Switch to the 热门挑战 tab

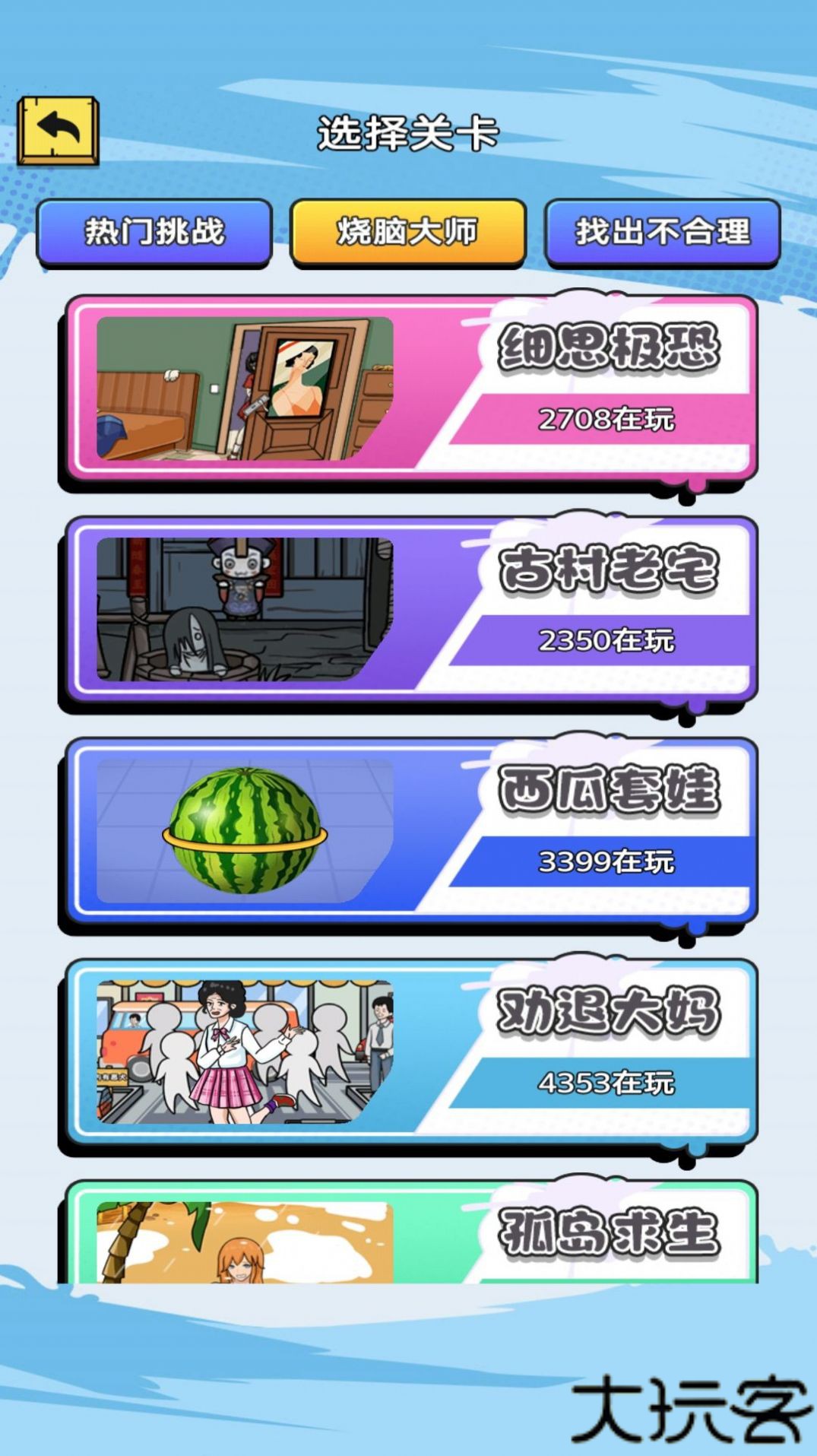pyautogui.click(x=156, y=232)
